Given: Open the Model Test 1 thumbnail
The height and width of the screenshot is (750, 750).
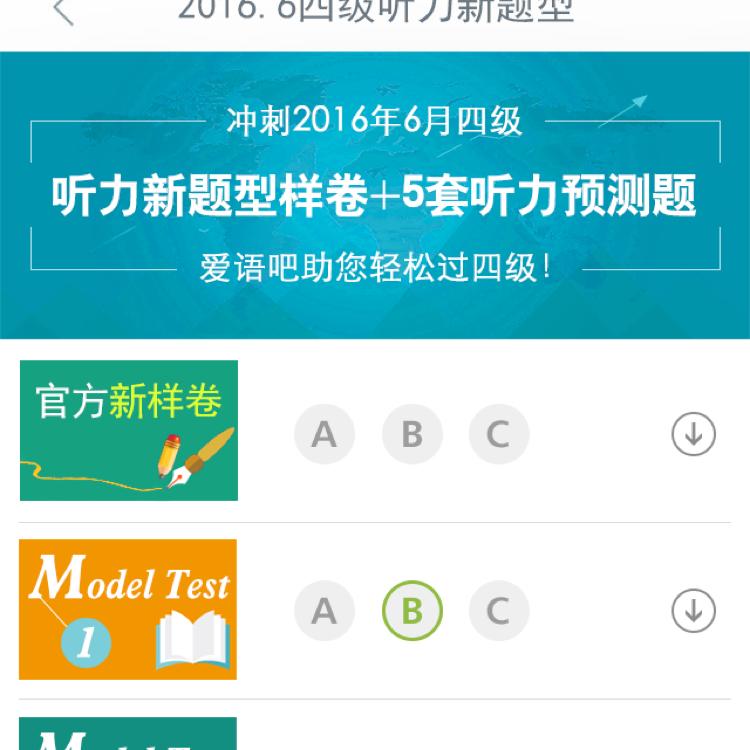Looking at the screenshot, I should (x=129, y=609).
